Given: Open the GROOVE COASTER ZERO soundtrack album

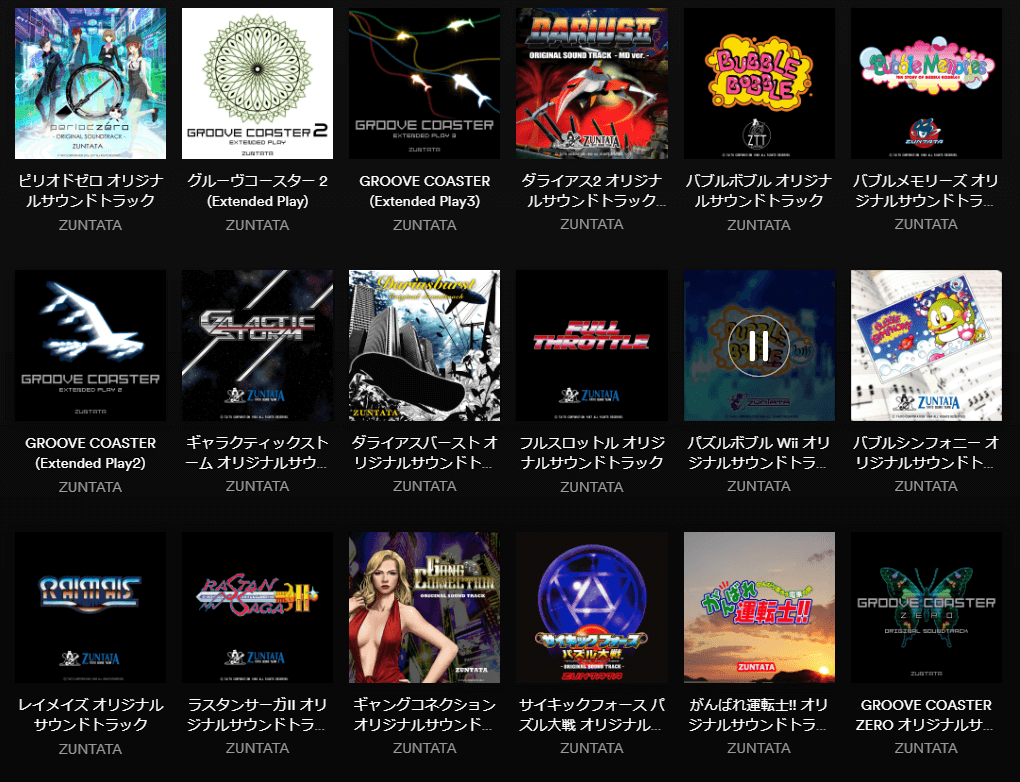Looking at the screenshot, I should click(x=925, y=607).
